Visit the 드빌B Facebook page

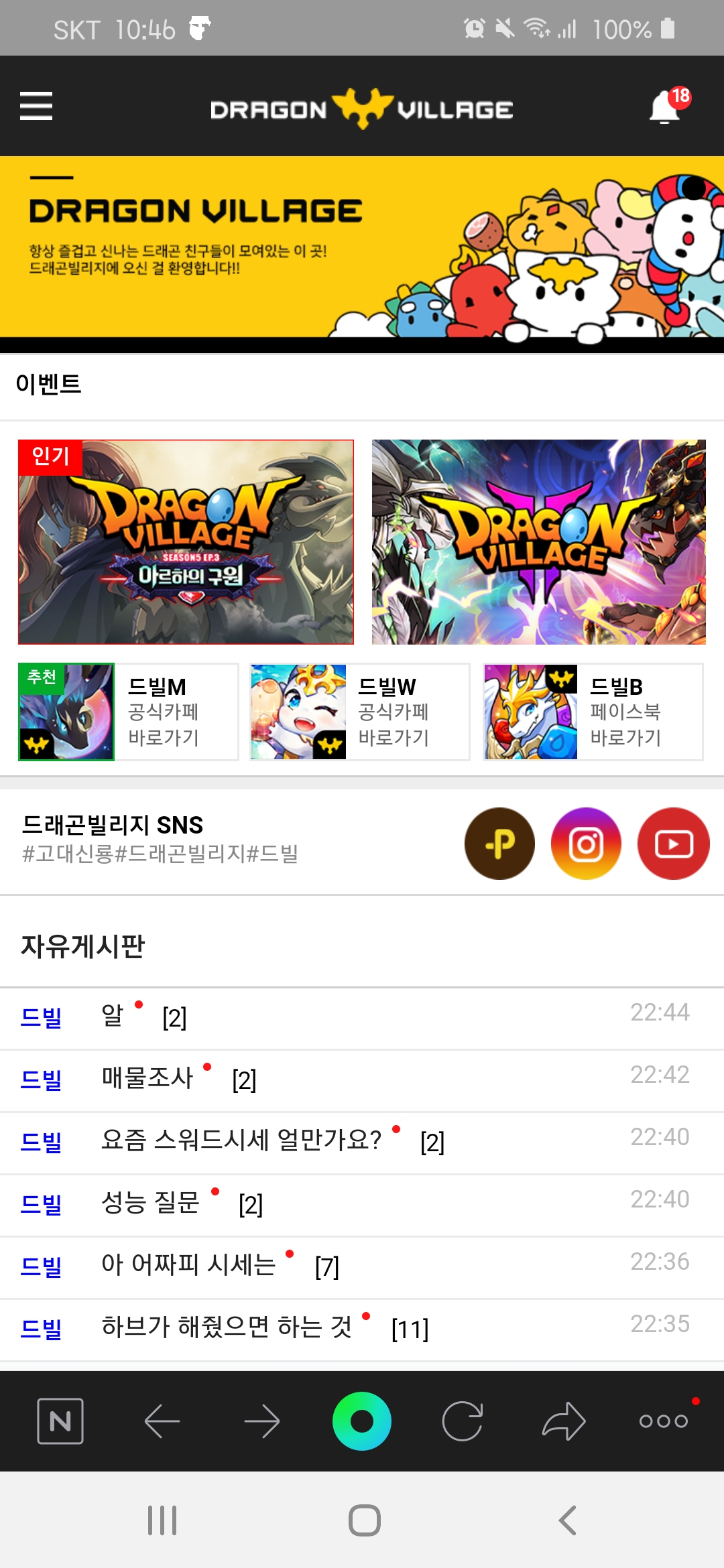click(x=592, y=712)
